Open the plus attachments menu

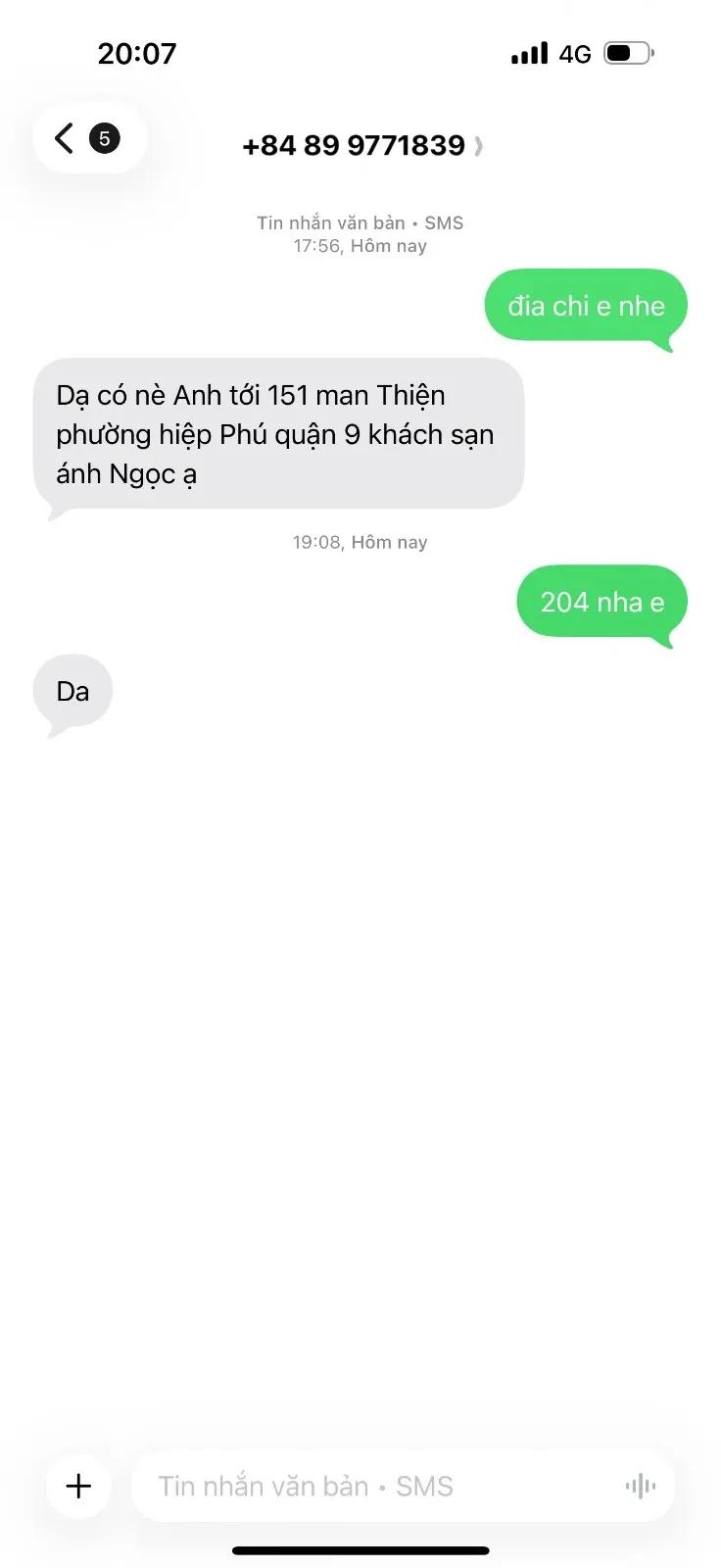tap(78, 1486)
